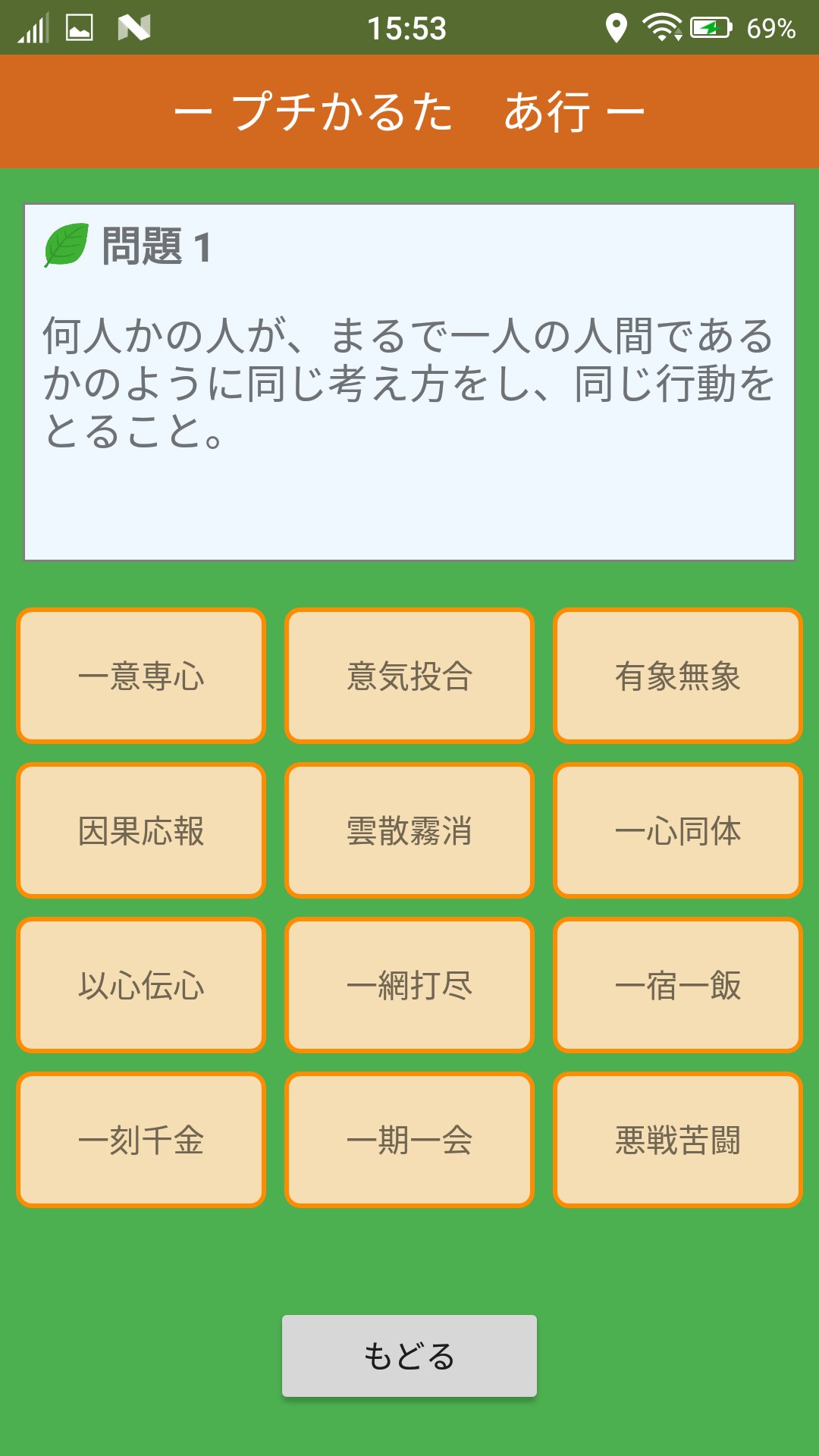Select the card 一意専心
The height and width of the screenshot is (1456, 819).
pyautogui.click(x=140, y=675)
